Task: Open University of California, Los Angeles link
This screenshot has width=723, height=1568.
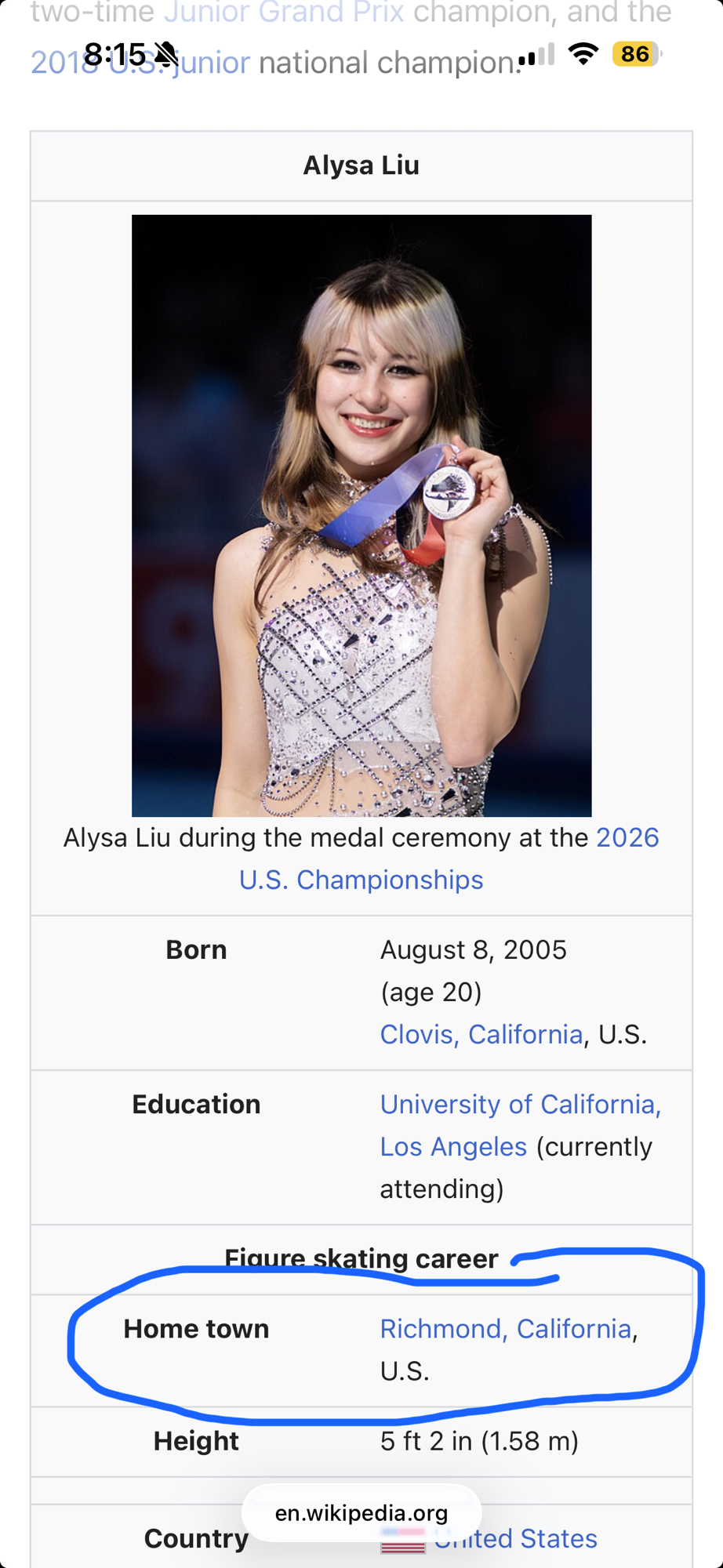Action: 520,1105
